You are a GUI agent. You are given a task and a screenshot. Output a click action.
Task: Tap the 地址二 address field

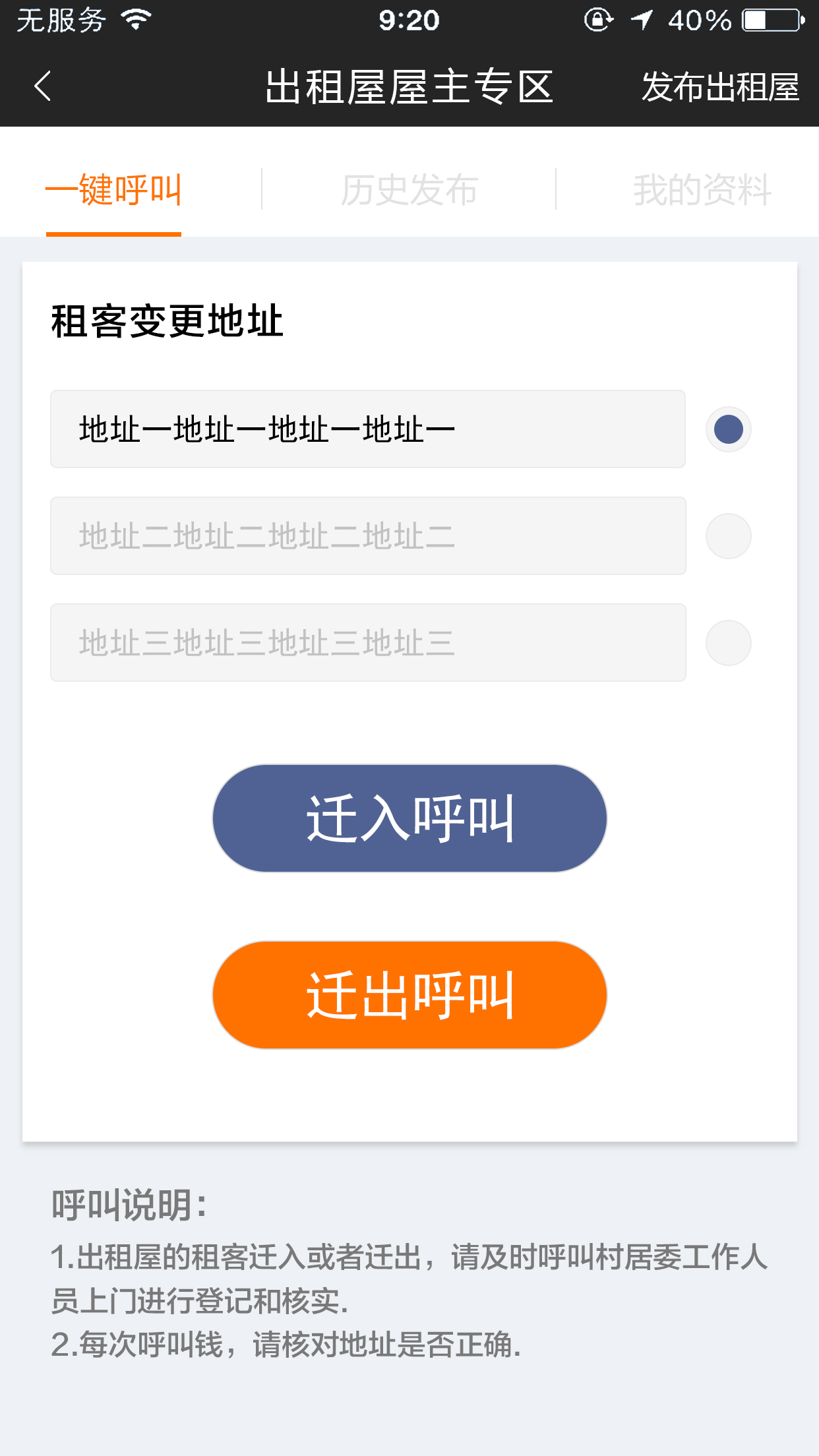coord(368,536)
